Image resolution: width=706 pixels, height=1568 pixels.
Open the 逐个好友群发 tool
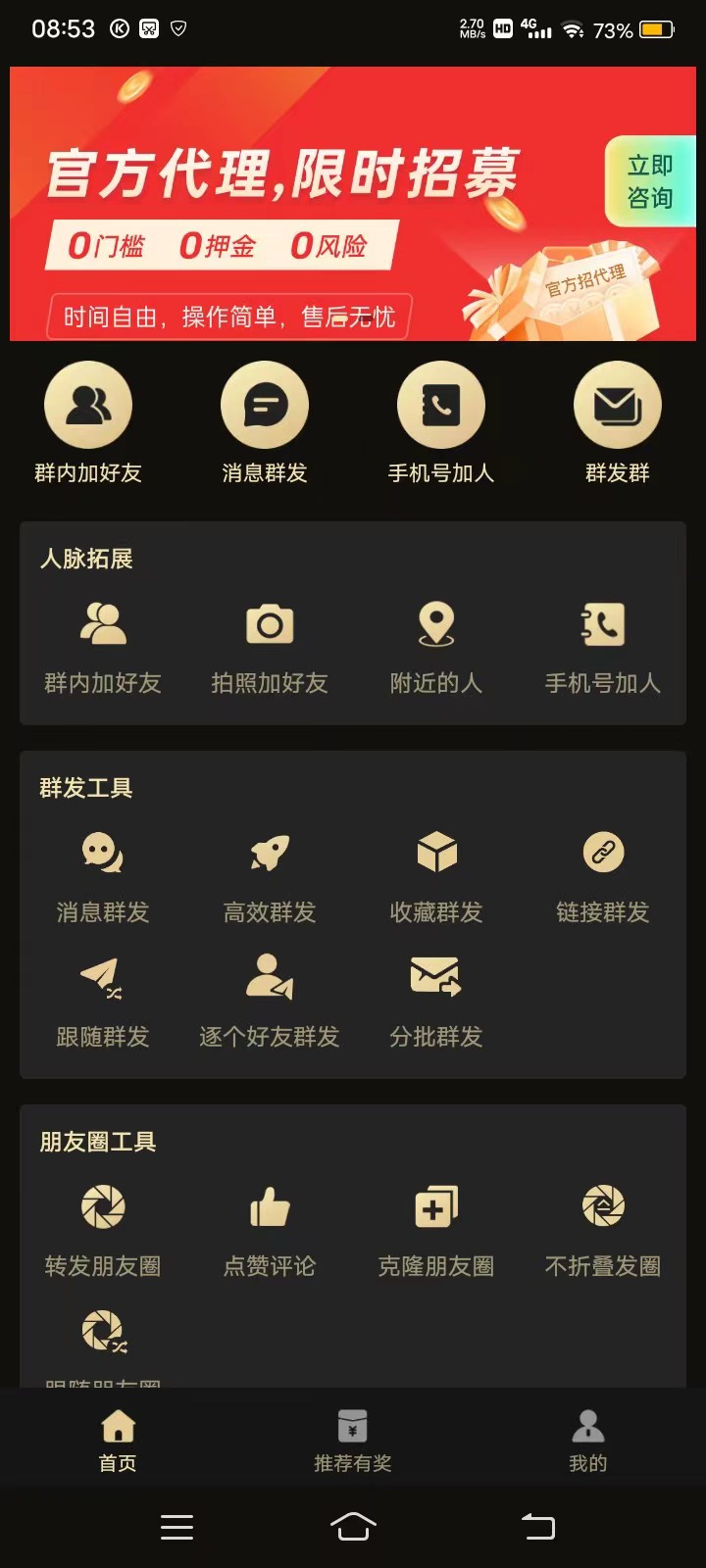(268, 978)
